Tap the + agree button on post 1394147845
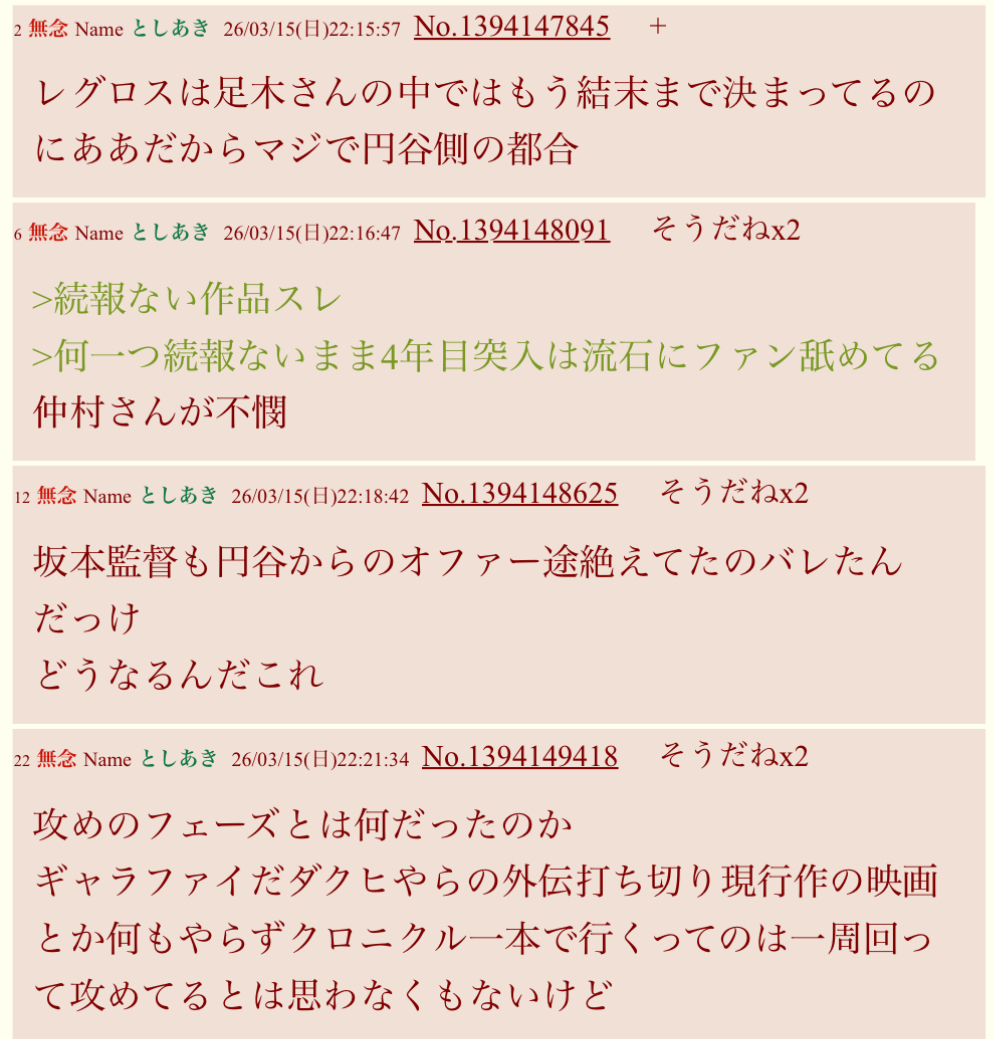The width and height of the screenshot is (994, 1039). click(657, 27)
